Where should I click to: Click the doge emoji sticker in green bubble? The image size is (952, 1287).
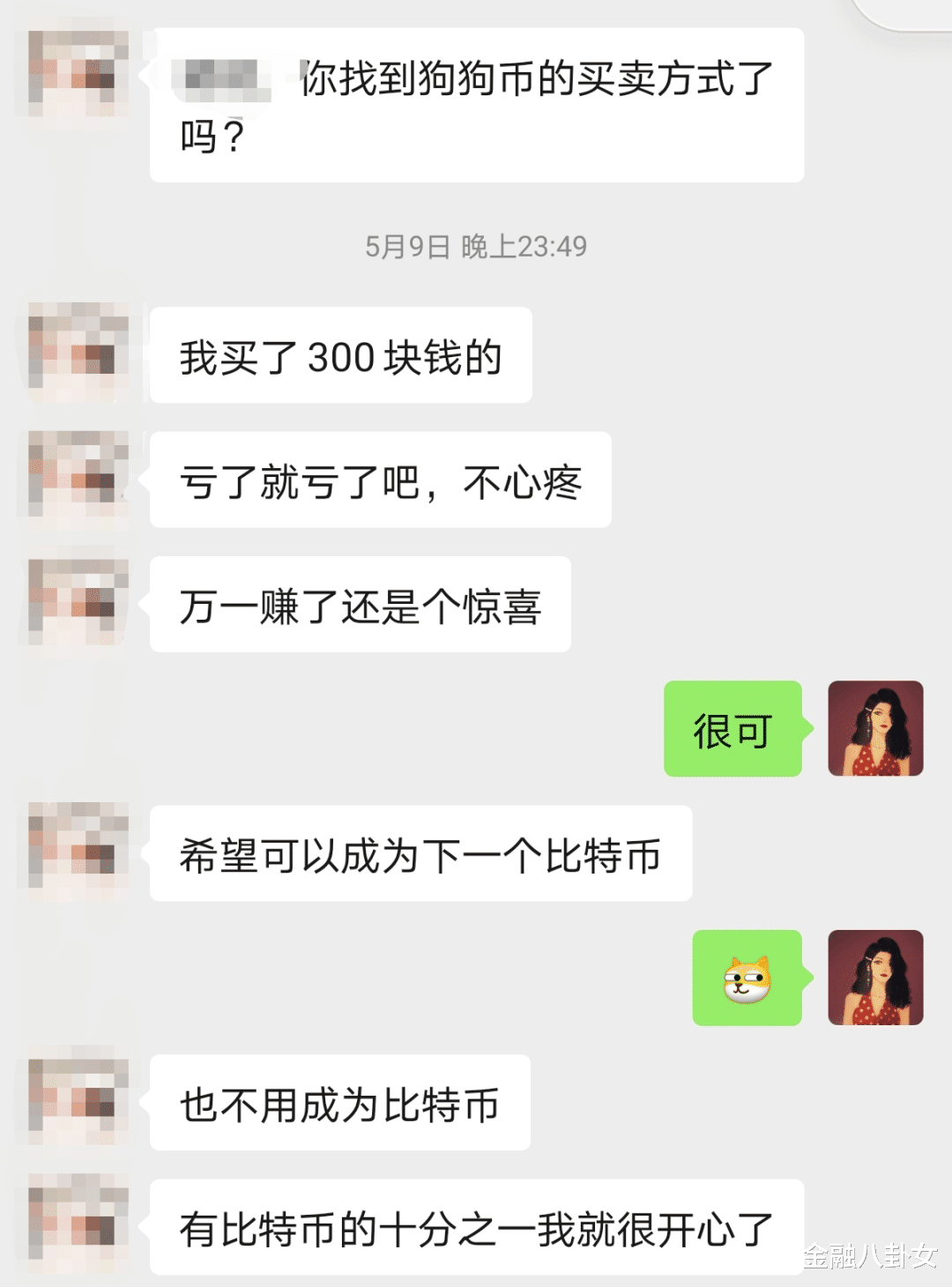click(745, 980)
